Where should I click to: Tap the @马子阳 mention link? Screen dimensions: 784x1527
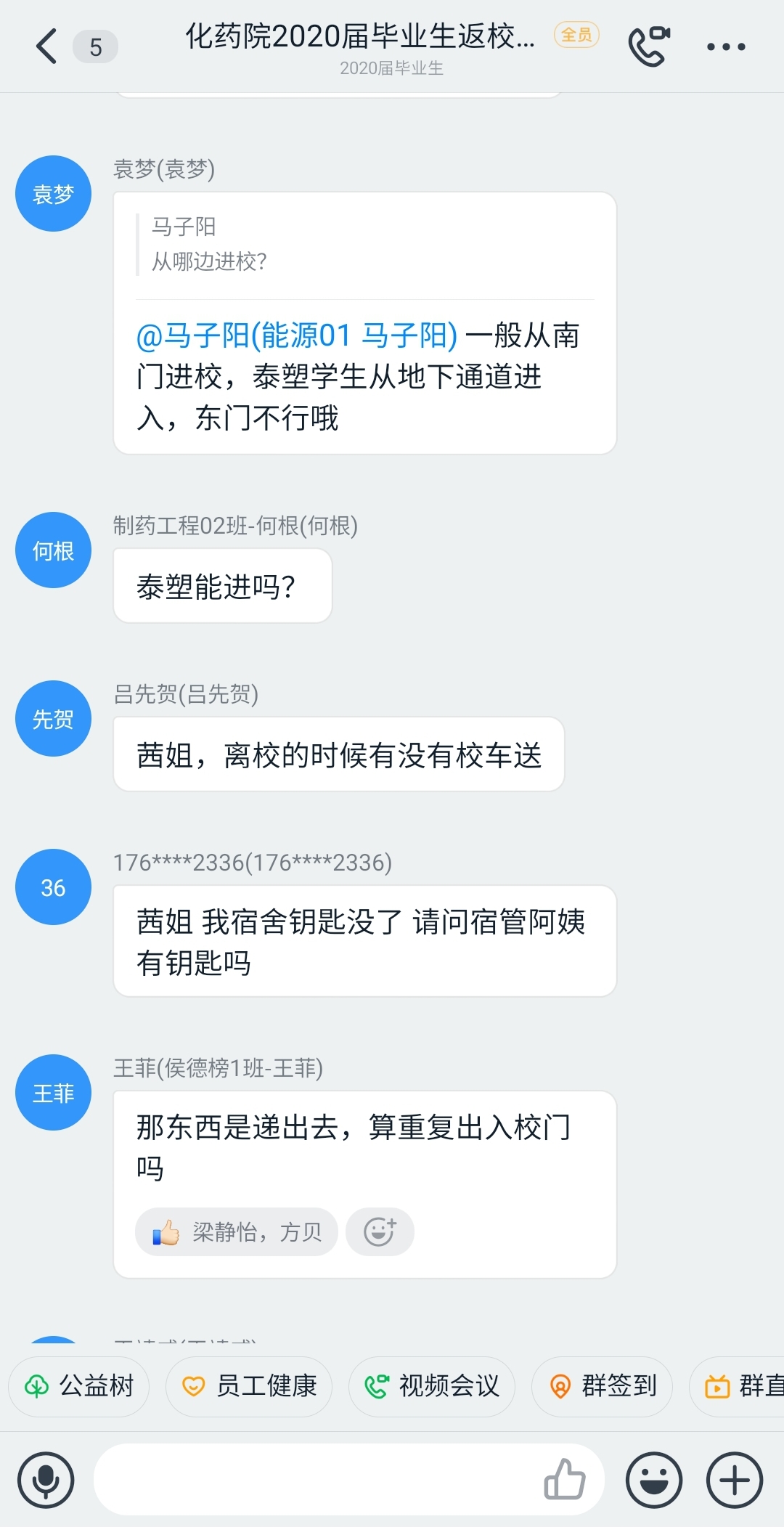pos(296,336)
